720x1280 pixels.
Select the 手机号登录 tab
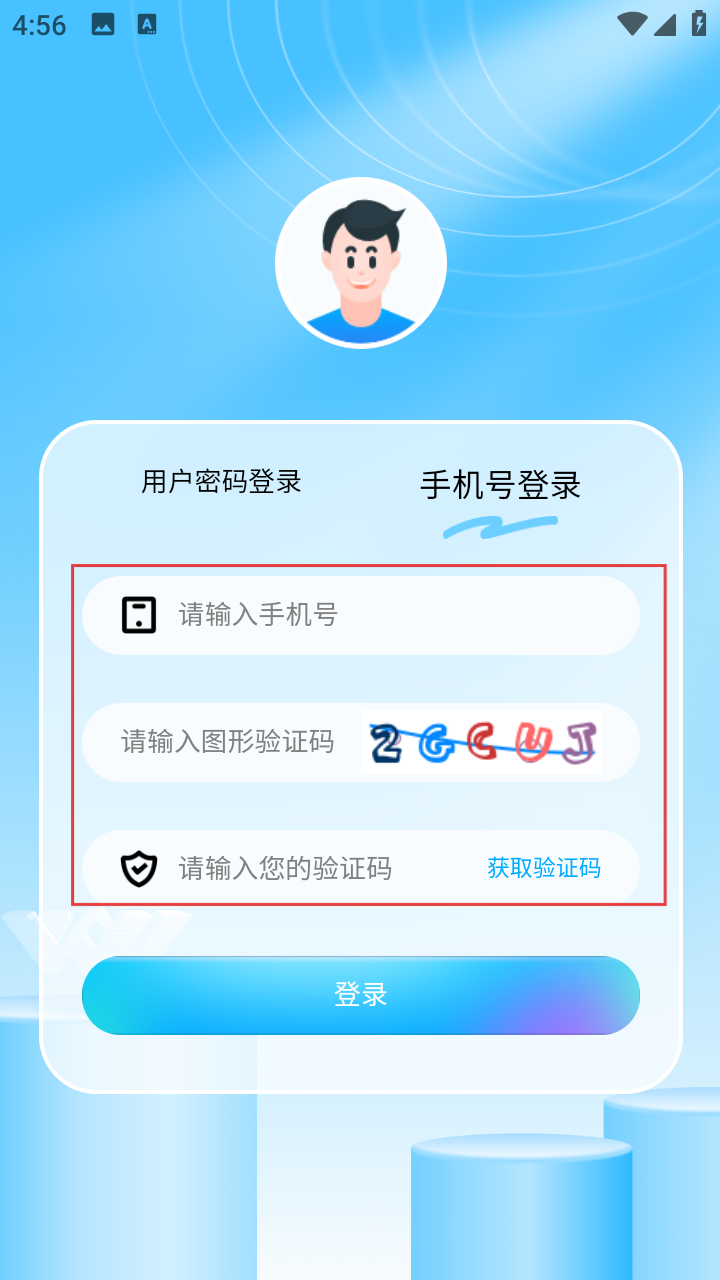click(x=500, y=486)
